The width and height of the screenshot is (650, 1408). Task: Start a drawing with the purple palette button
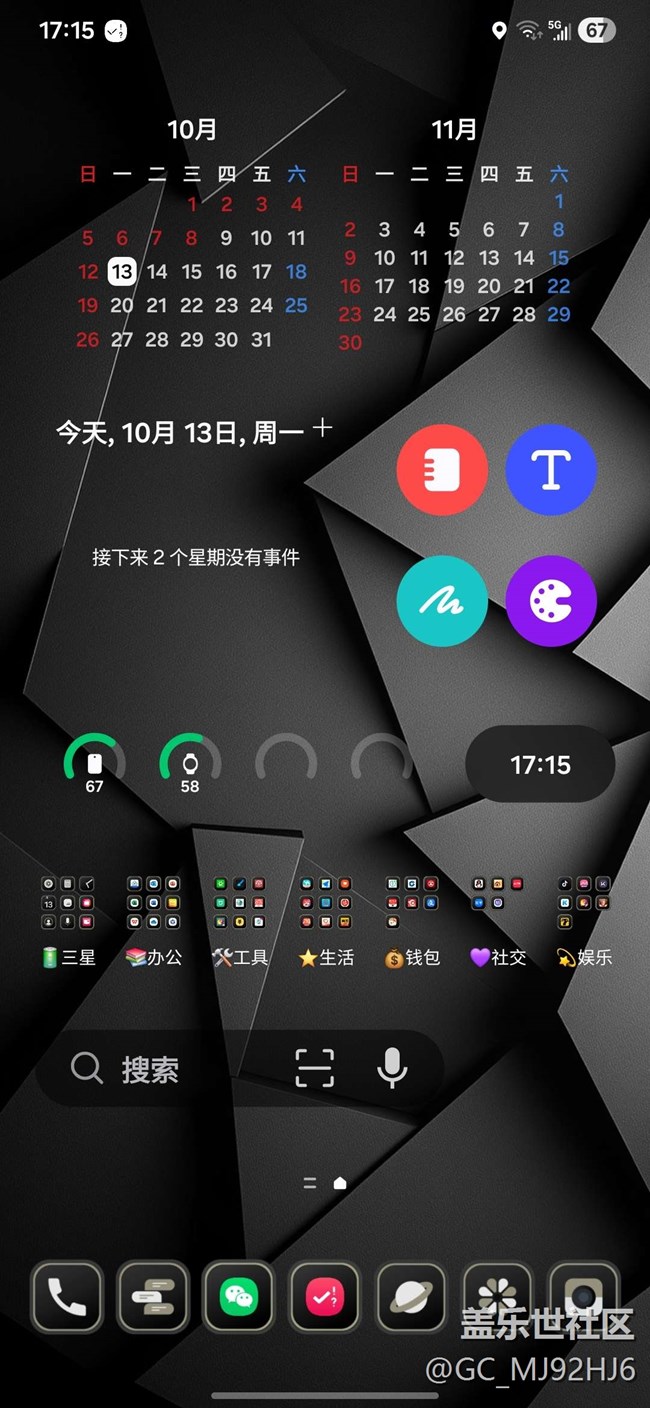coord(551,602)
